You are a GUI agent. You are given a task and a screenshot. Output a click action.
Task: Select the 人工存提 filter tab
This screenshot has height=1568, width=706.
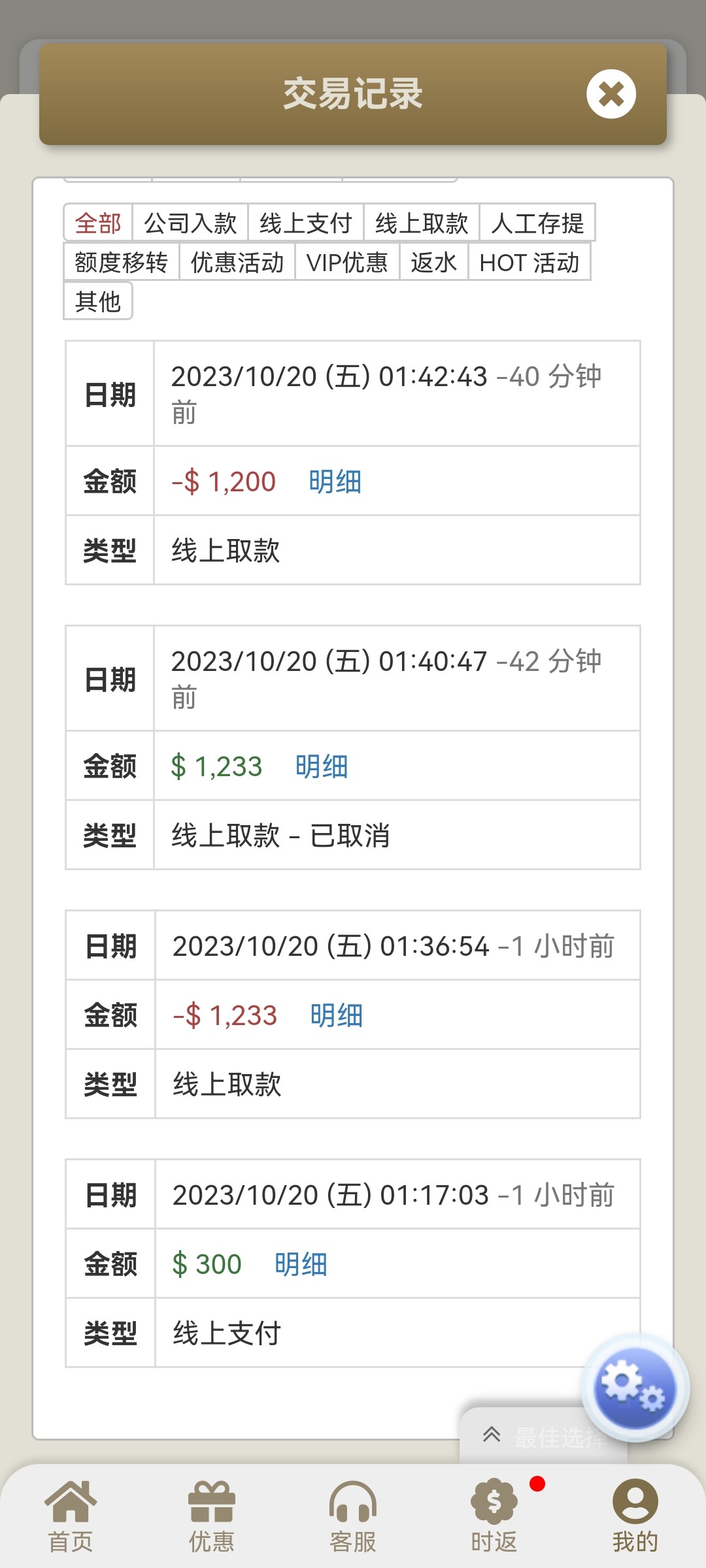click(x=536, y=223)
